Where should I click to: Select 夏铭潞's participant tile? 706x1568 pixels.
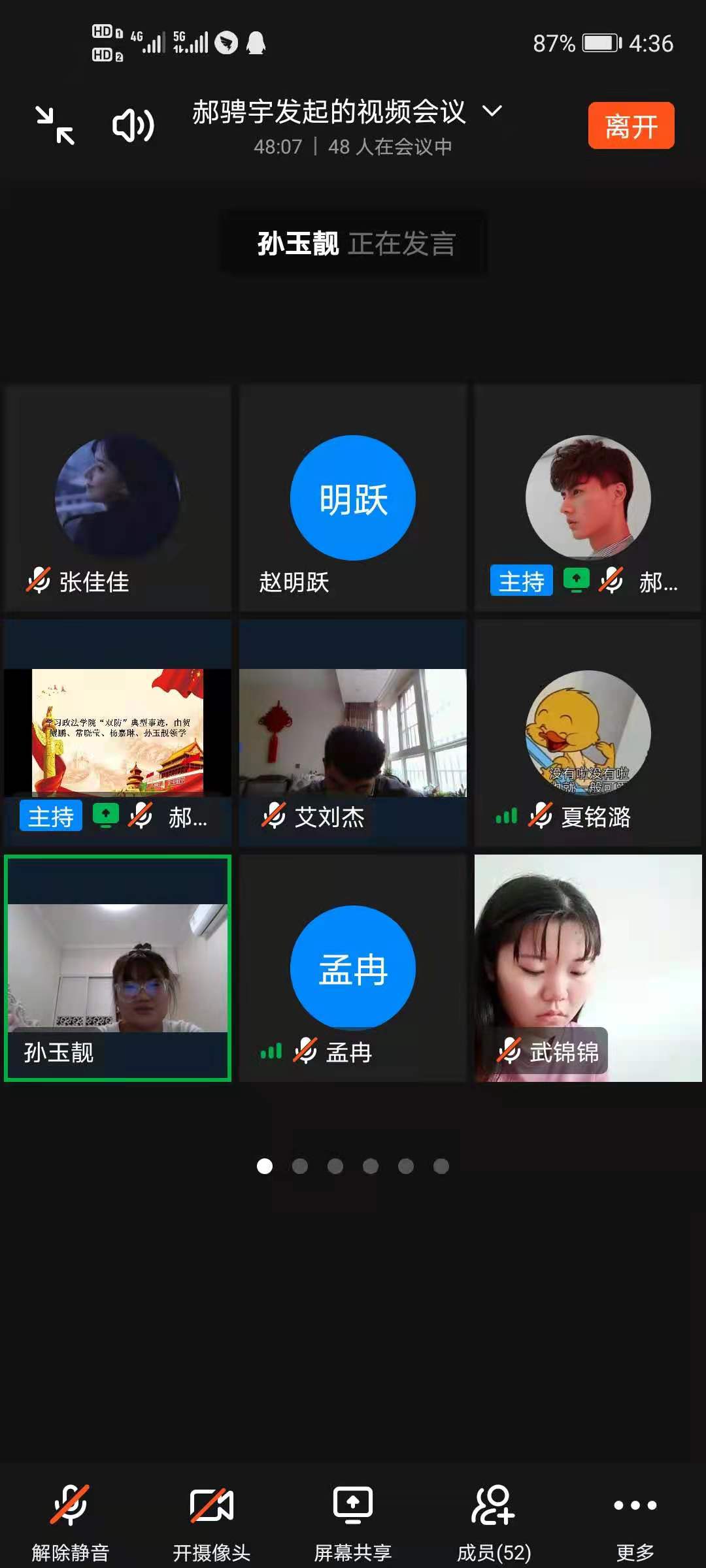click(588, 733)
